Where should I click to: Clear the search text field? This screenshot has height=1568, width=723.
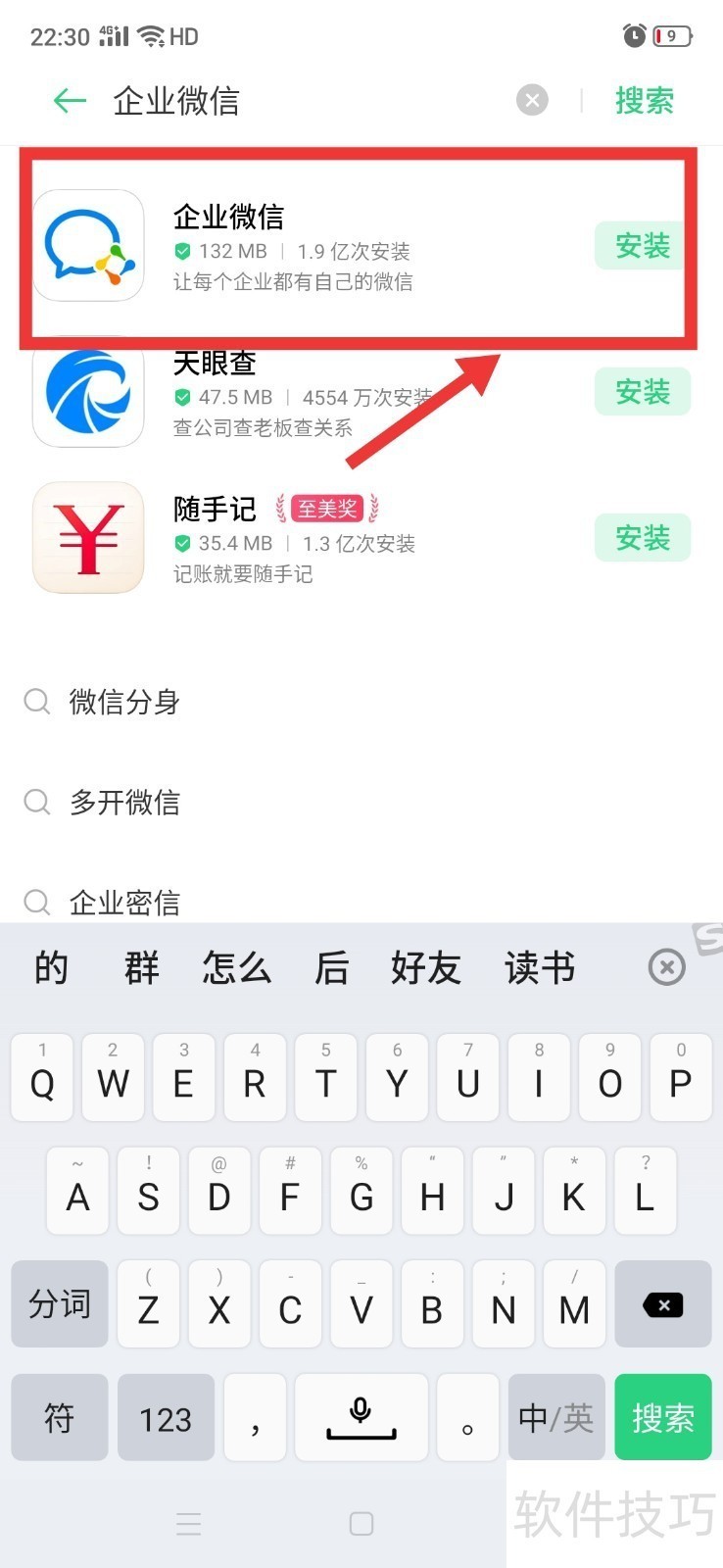532,100
